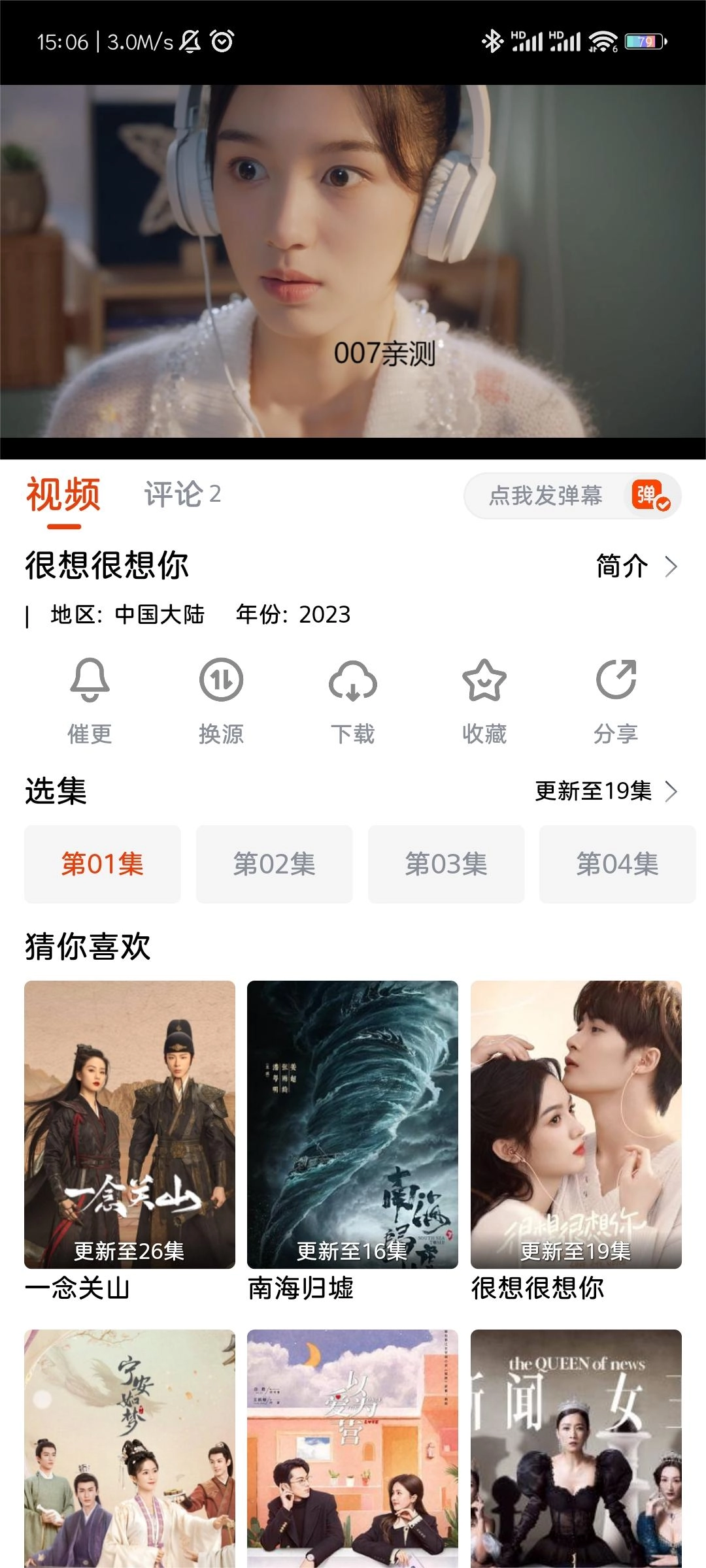Viewport: 706px width, 1568px height.
Task: Open the 一念关山 recommendation
Action: coord(129,1141)
